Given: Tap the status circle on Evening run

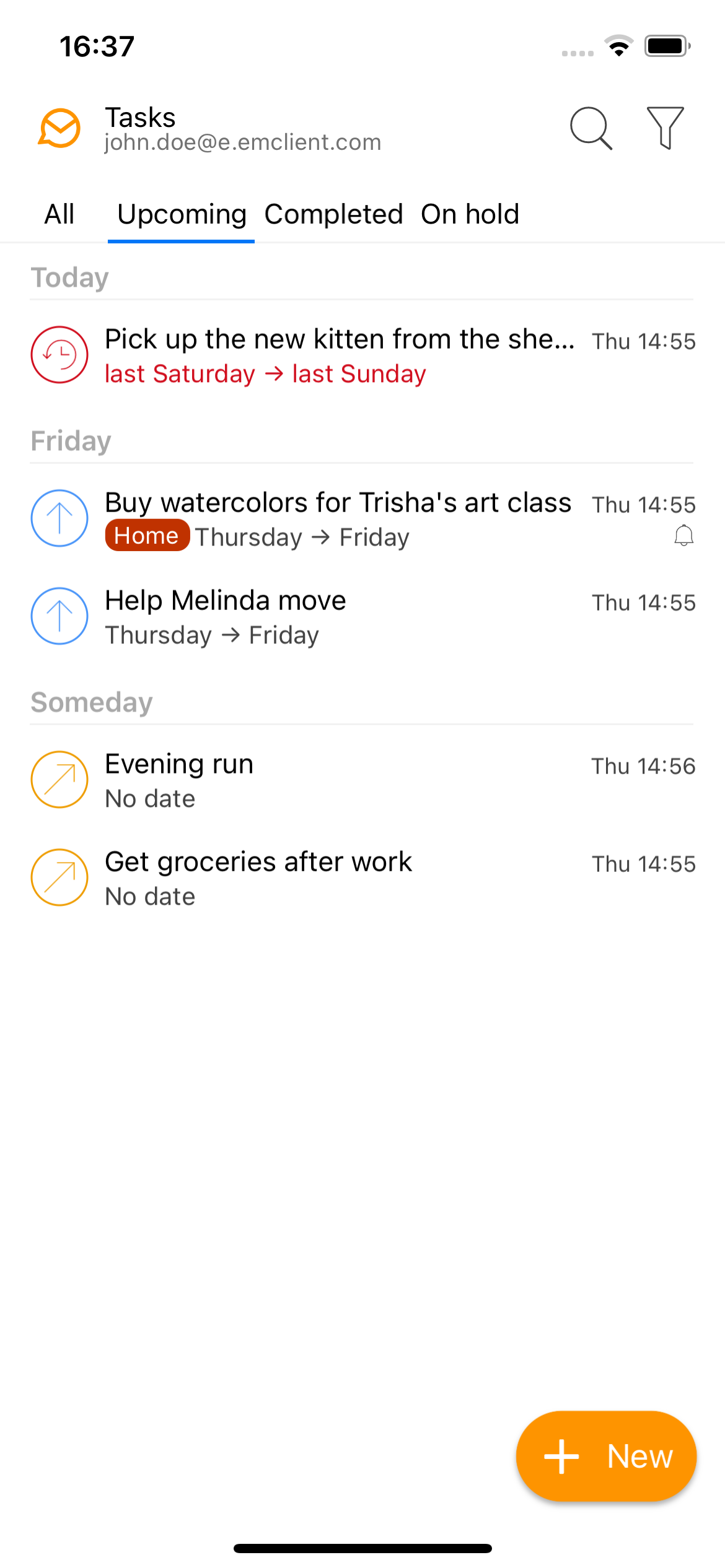Looking at the screenshot, I should [x=59, y=780].
